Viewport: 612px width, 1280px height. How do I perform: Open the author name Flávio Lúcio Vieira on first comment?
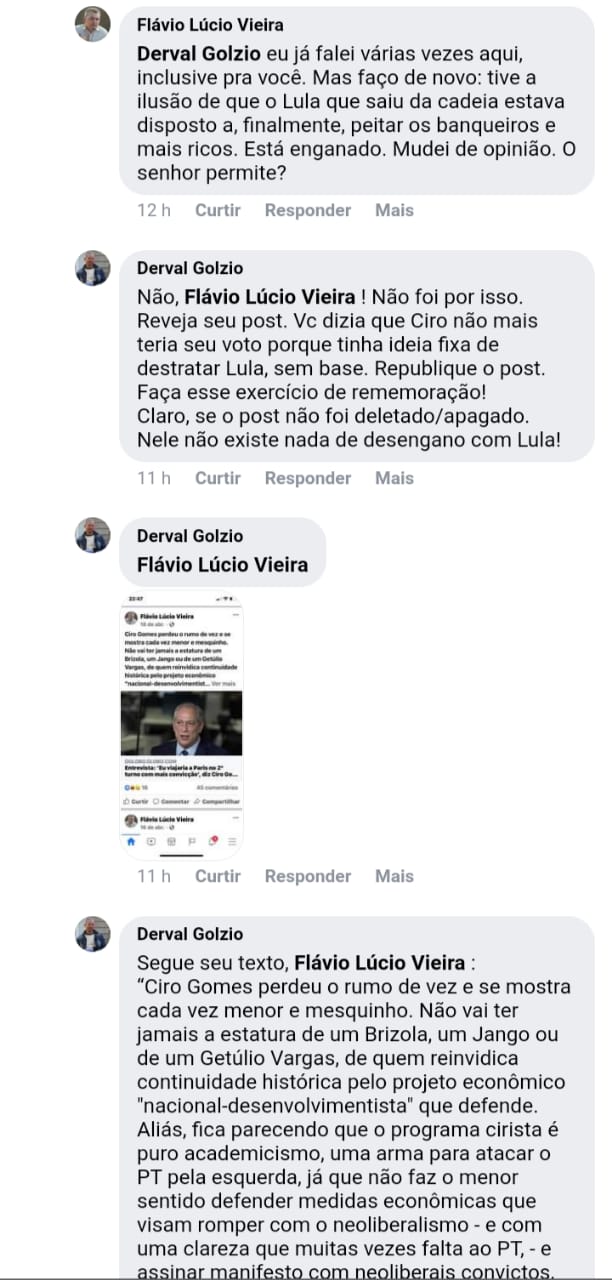[x=210, y=24]
